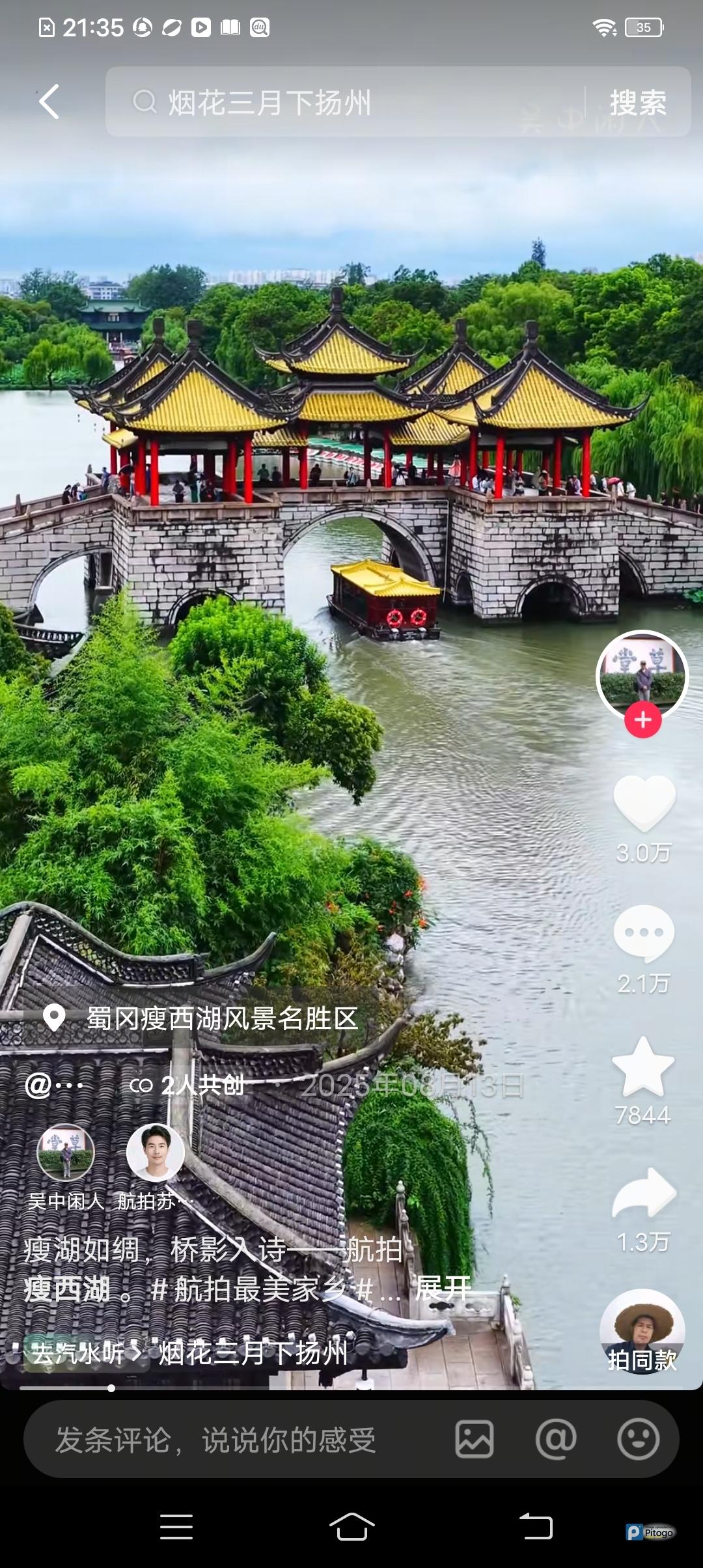Open the 蜀冈瘦西湖风景名胜区 location tag
The image size is (703, 1568).
[x=221, y=1018]
